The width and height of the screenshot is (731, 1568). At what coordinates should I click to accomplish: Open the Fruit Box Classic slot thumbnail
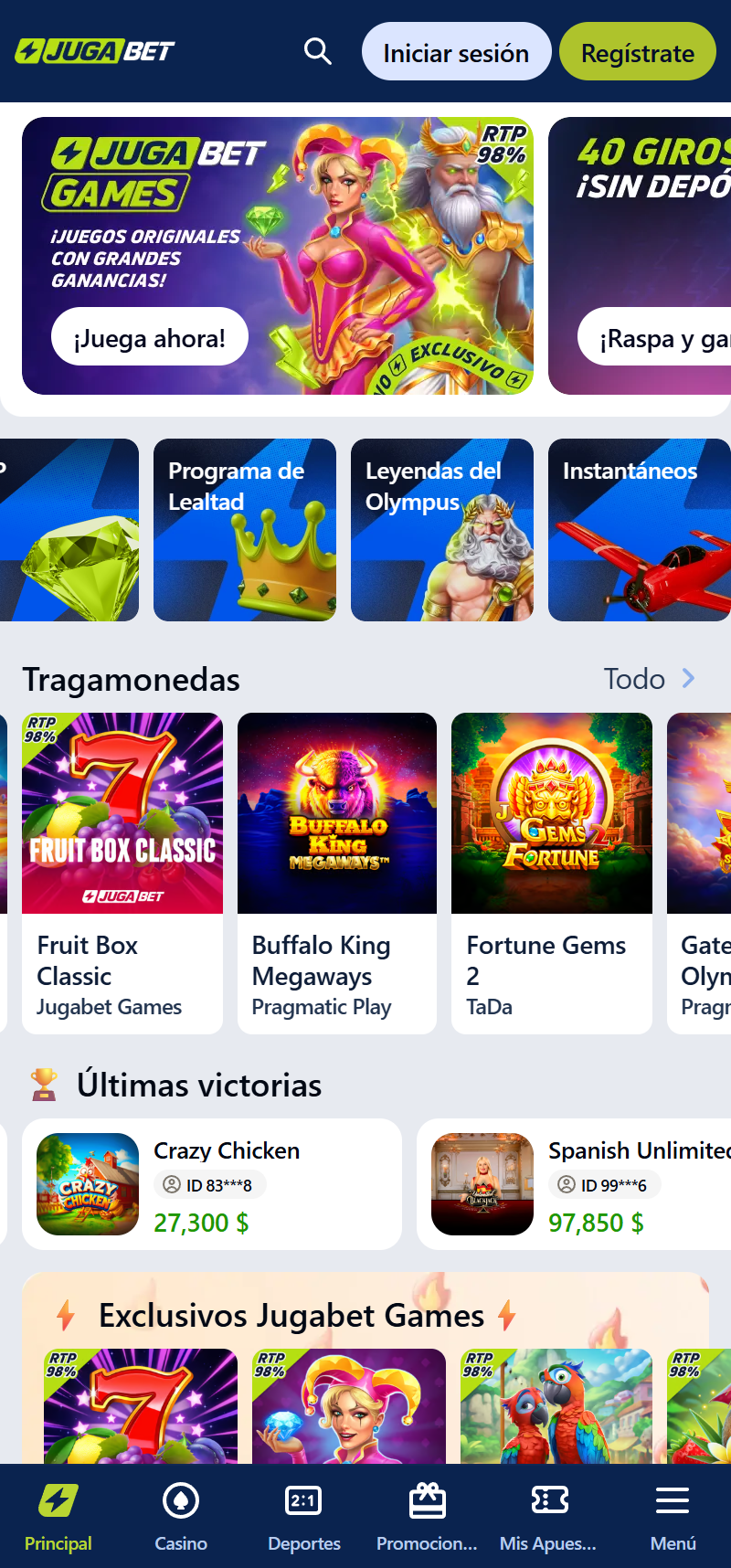pos(122,813)
